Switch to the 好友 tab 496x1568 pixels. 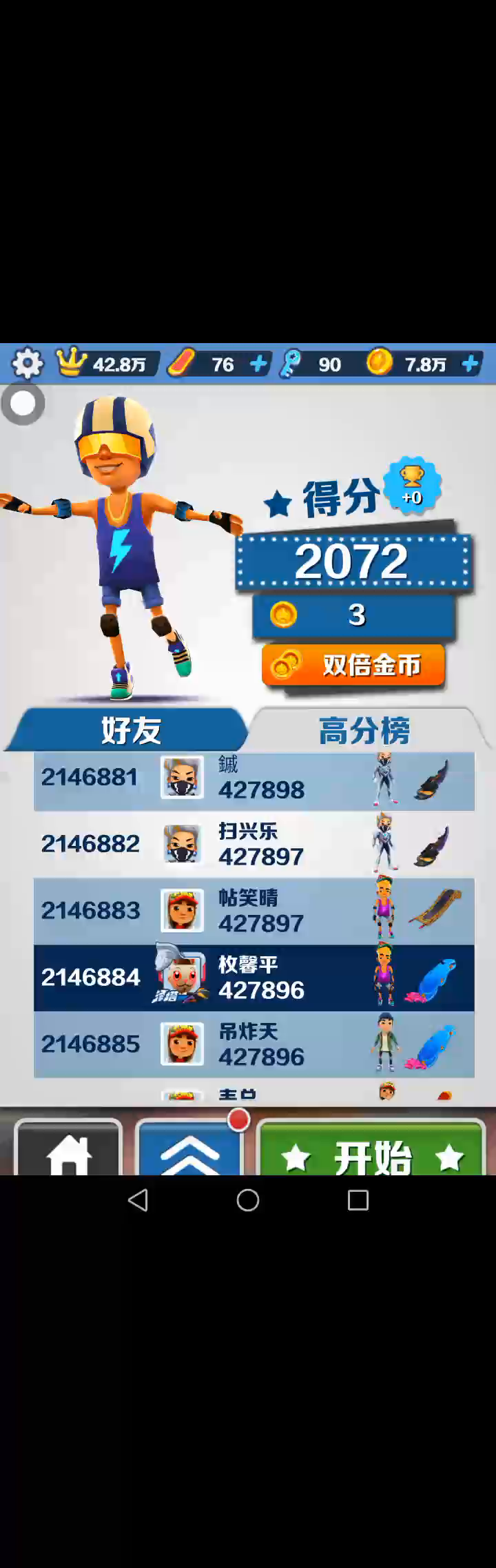click(x=130, y=730)
